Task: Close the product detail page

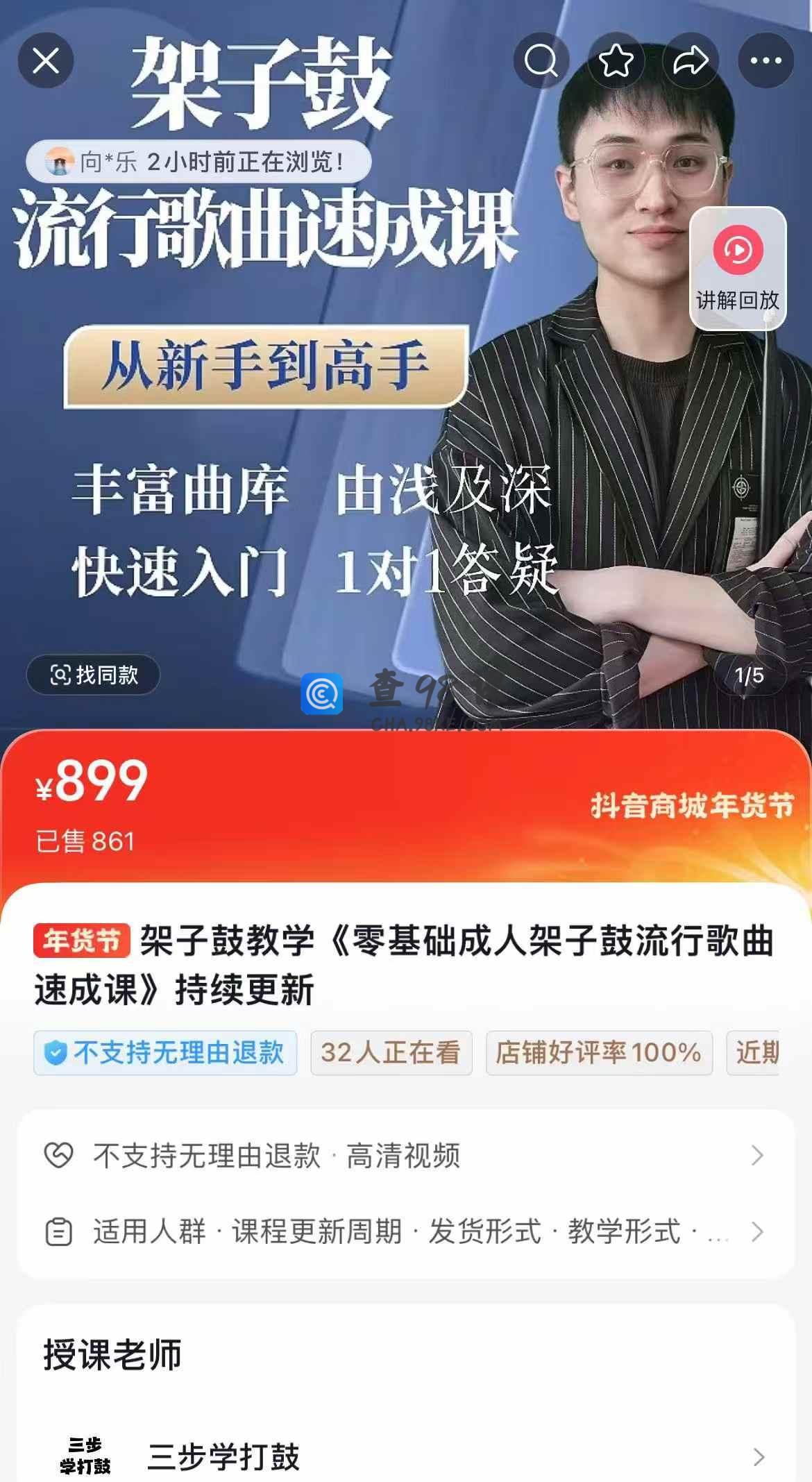Action: pyautogui.click(x=46, y=61)
